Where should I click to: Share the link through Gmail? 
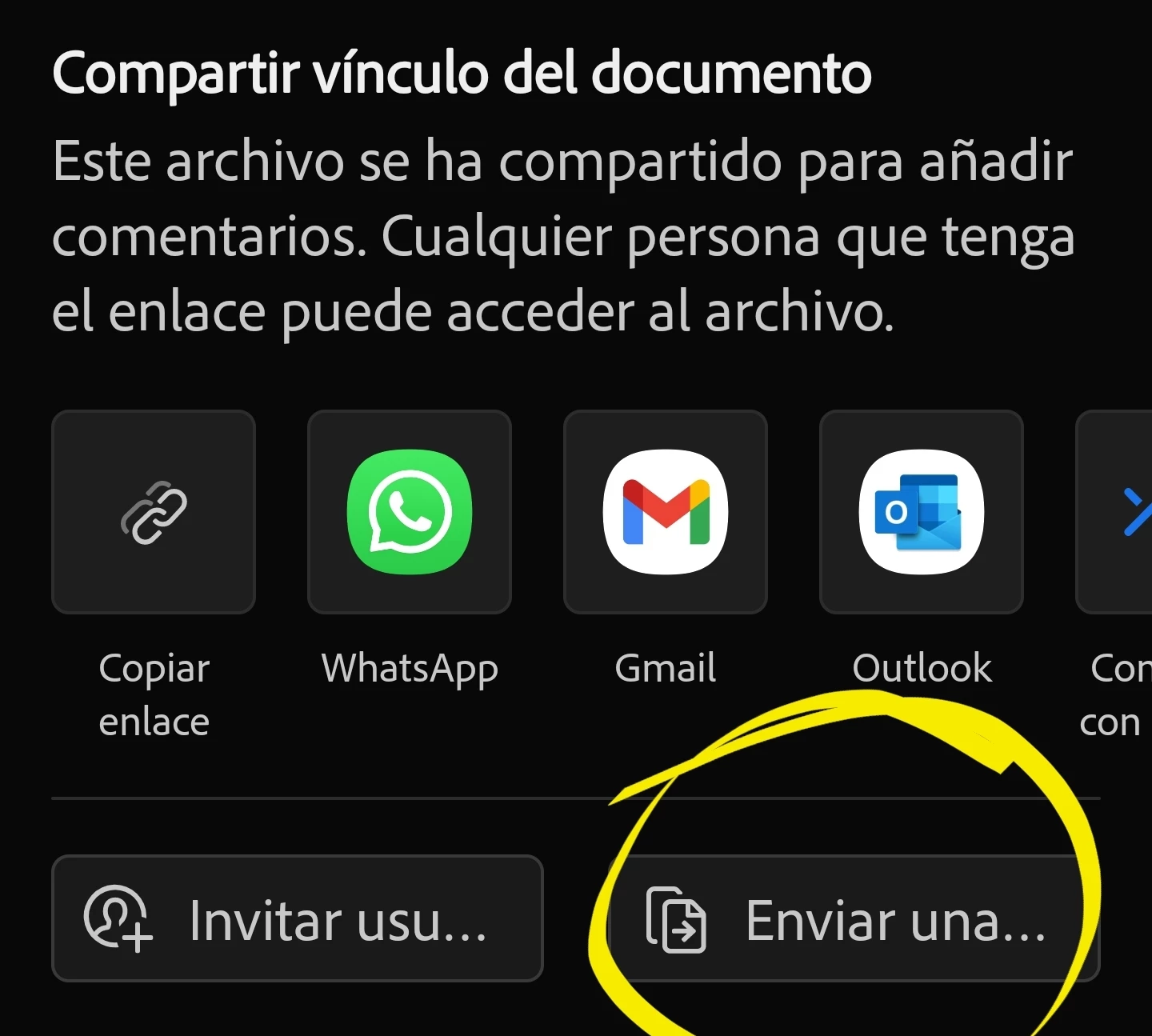click(x=666, y=512)
